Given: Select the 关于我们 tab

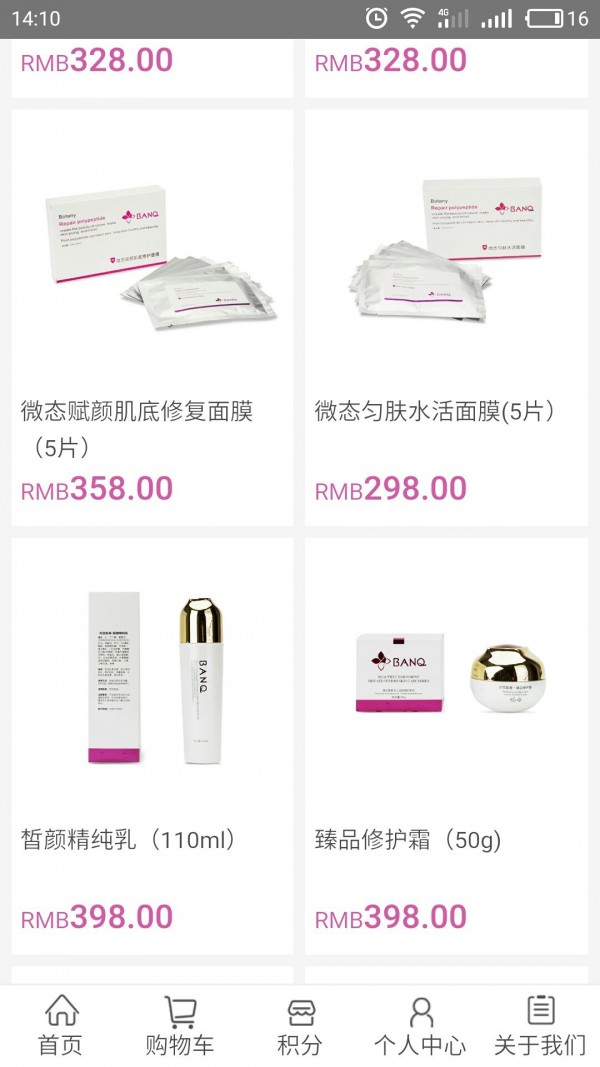Looking at the screenshot, I should [540, 1026].
